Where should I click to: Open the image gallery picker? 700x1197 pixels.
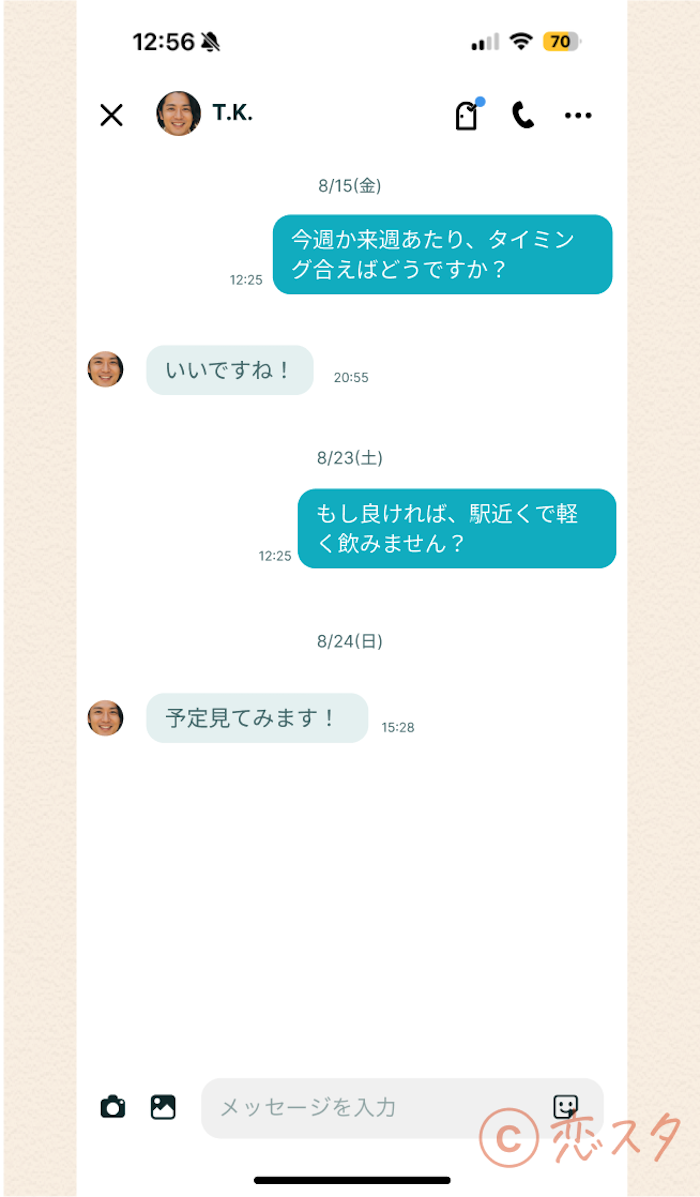tap(163, 1107)
